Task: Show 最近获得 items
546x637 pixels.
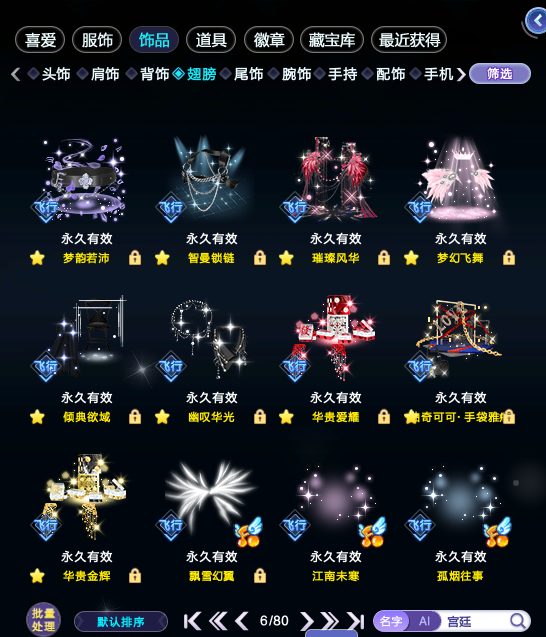Action: pos(409,40)
